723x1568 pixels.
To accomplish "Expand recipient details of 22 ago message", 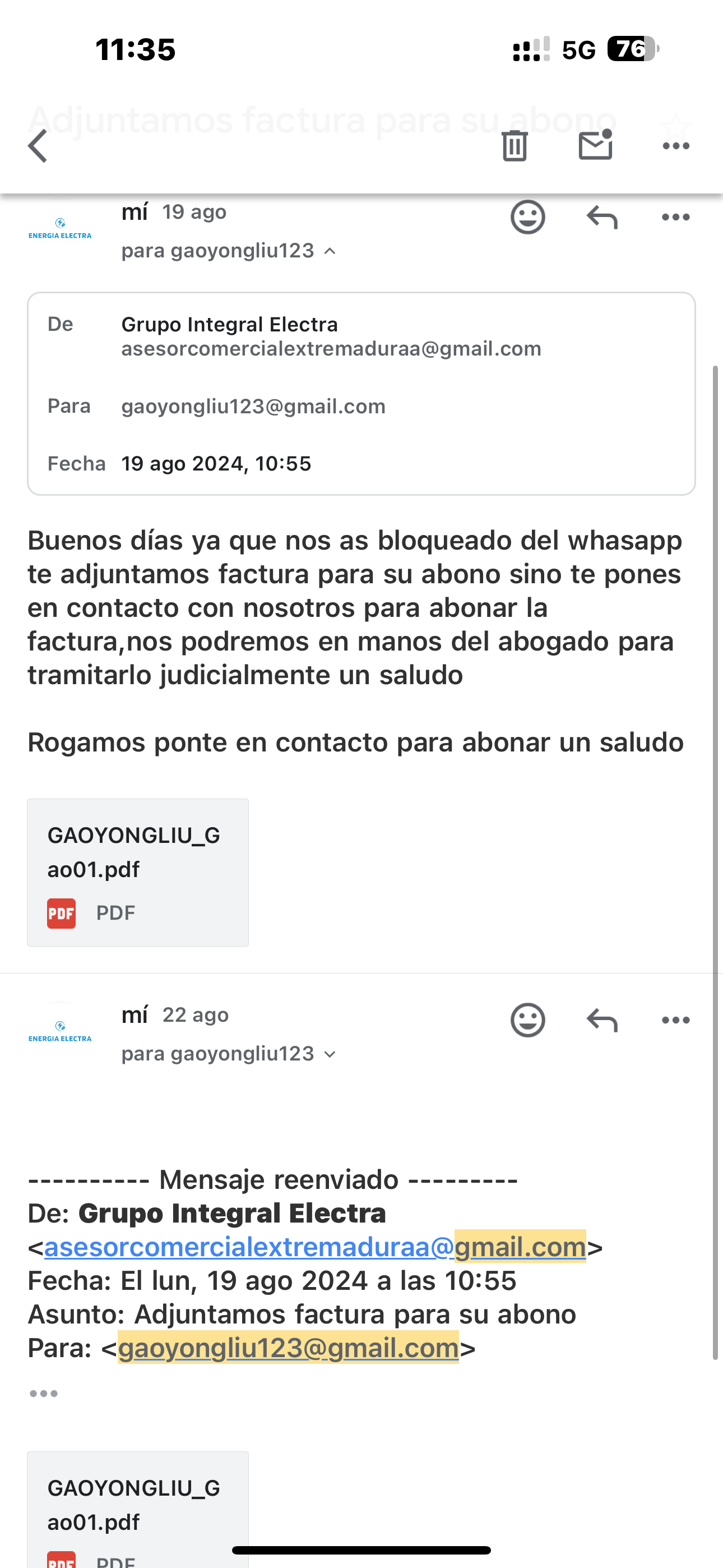I will pyautogui.click(x=330, y=1054).
